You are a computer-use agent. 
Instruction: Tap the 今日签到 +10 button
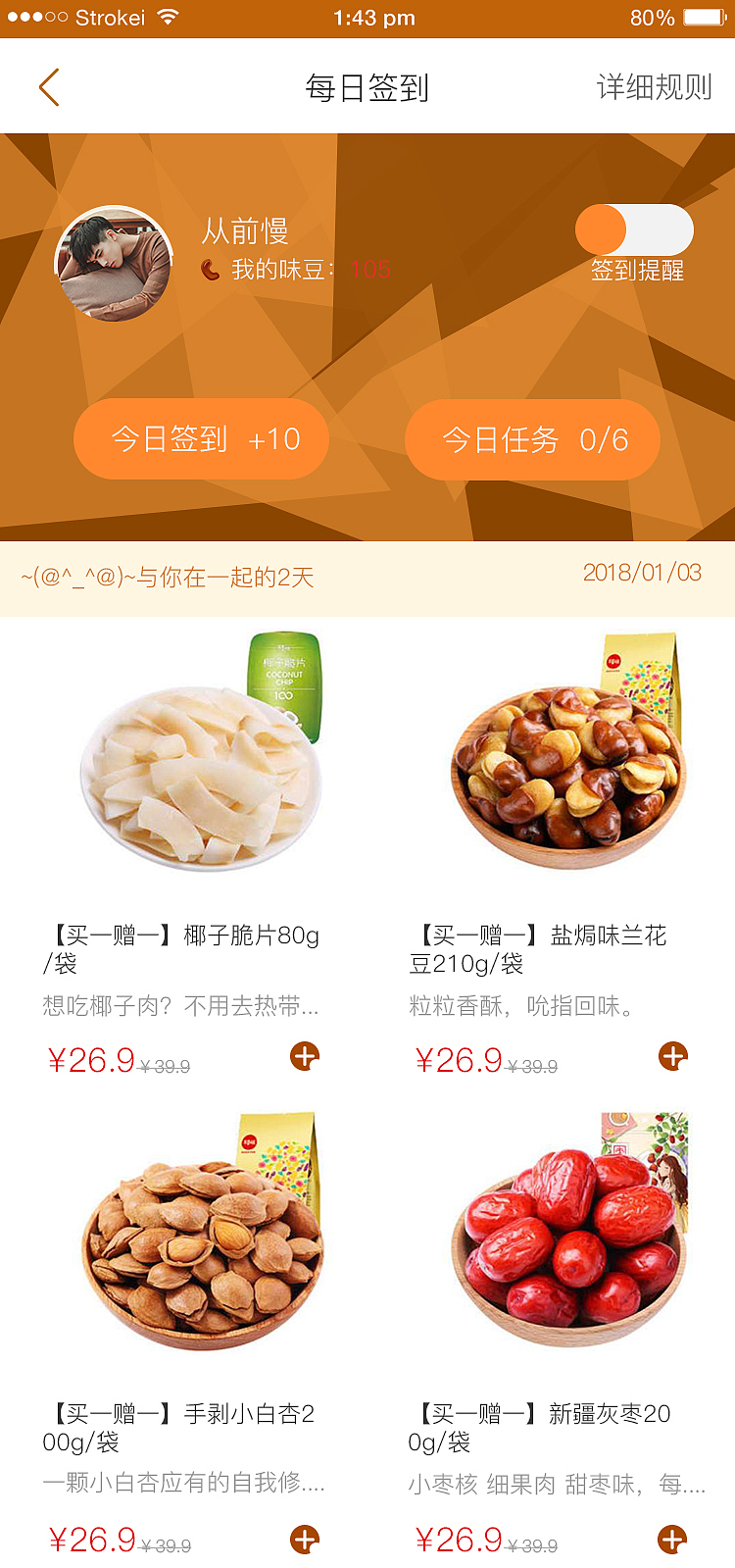(201, 439)
